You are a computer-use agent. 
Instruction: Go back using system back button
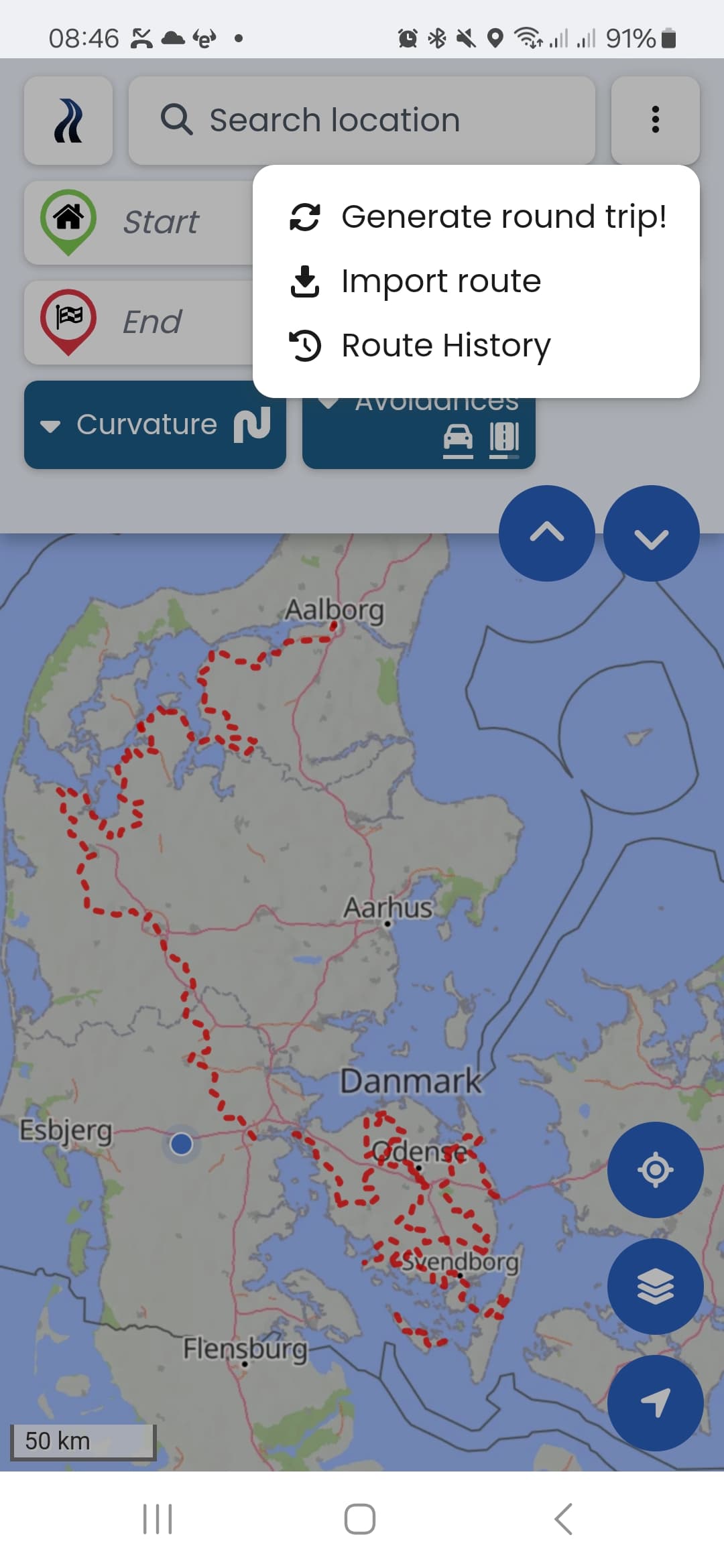pos(564,1519)
